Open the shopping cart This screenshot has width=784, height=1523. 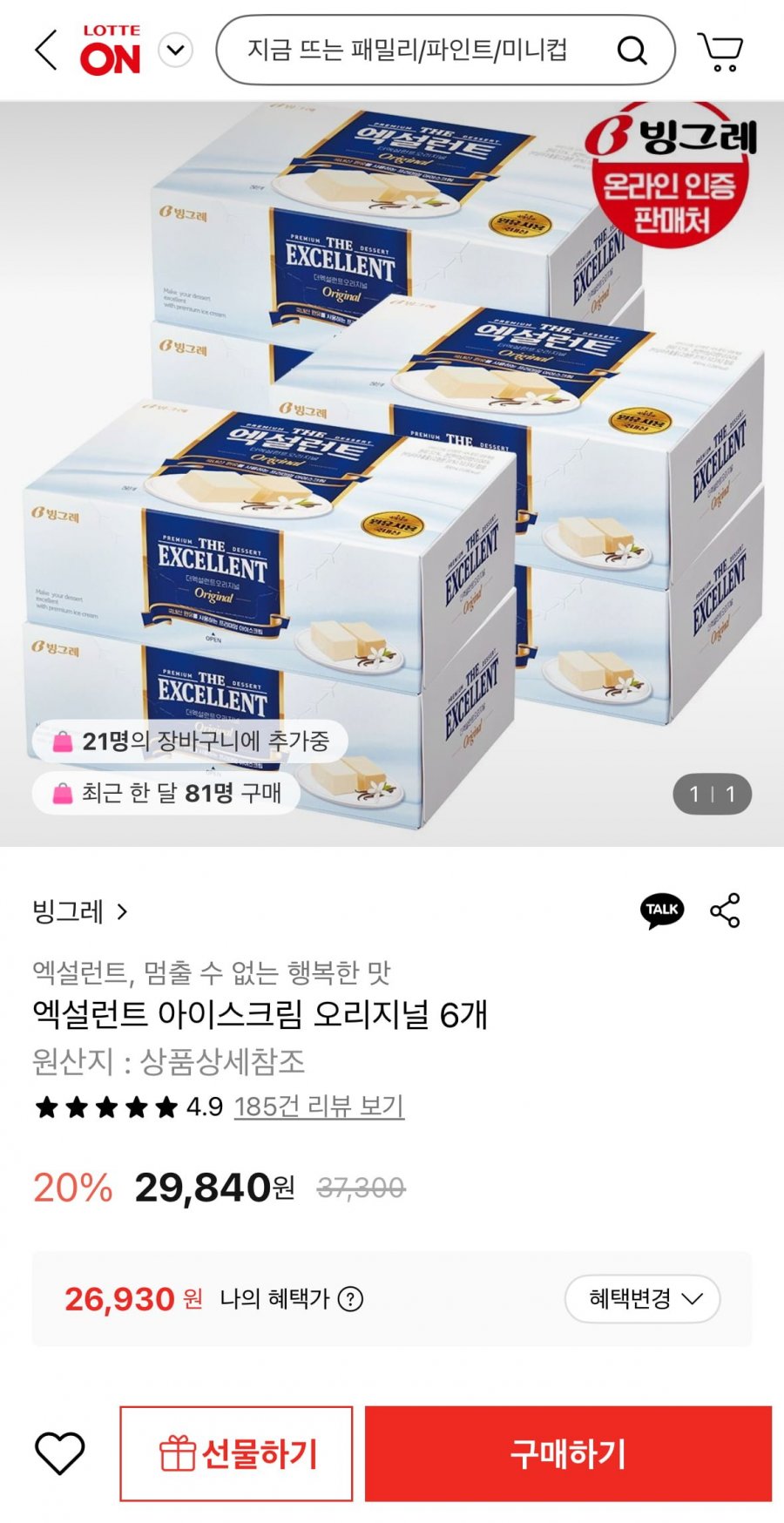point(720,51)
